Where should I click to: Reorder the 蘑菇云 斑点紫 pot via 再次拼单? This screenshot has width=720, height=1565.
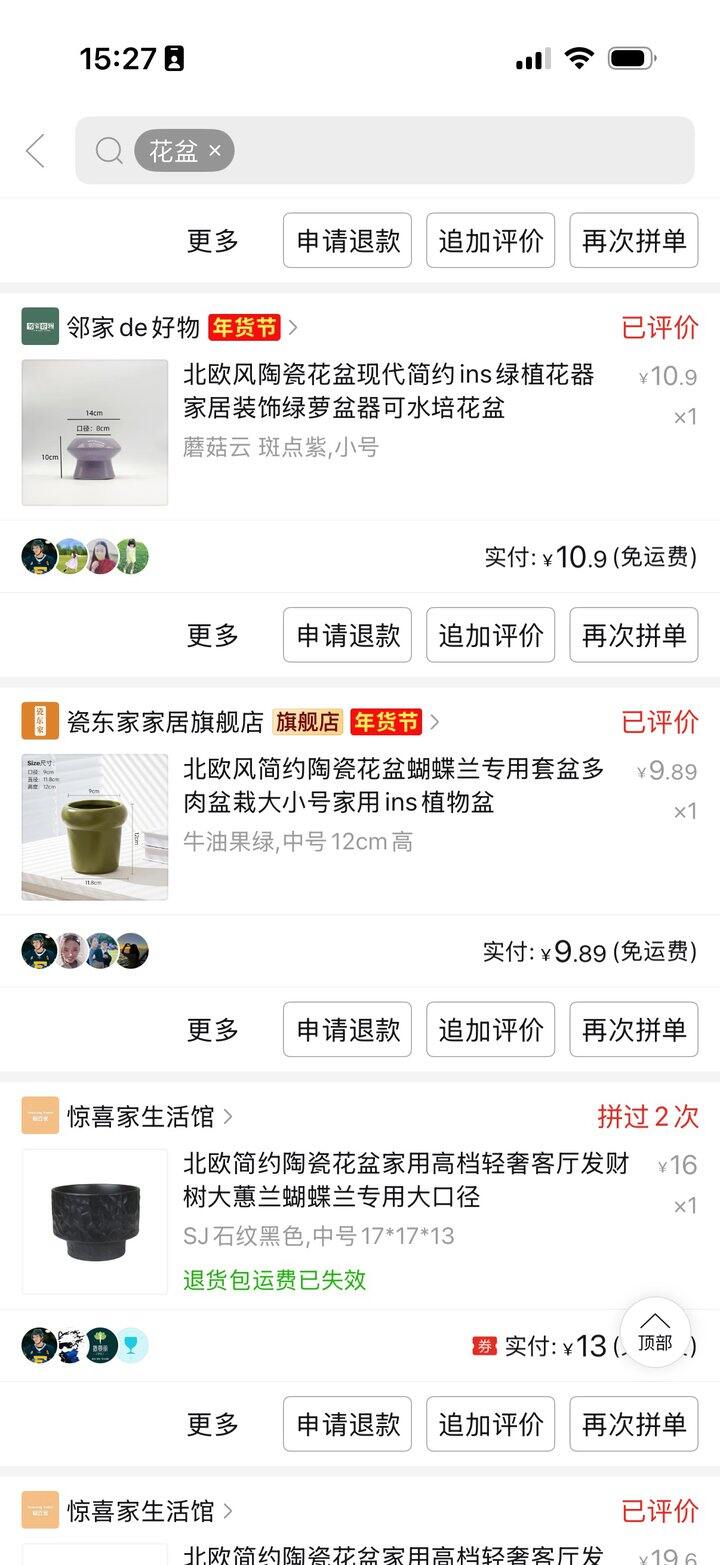click(x=633, y=635)
